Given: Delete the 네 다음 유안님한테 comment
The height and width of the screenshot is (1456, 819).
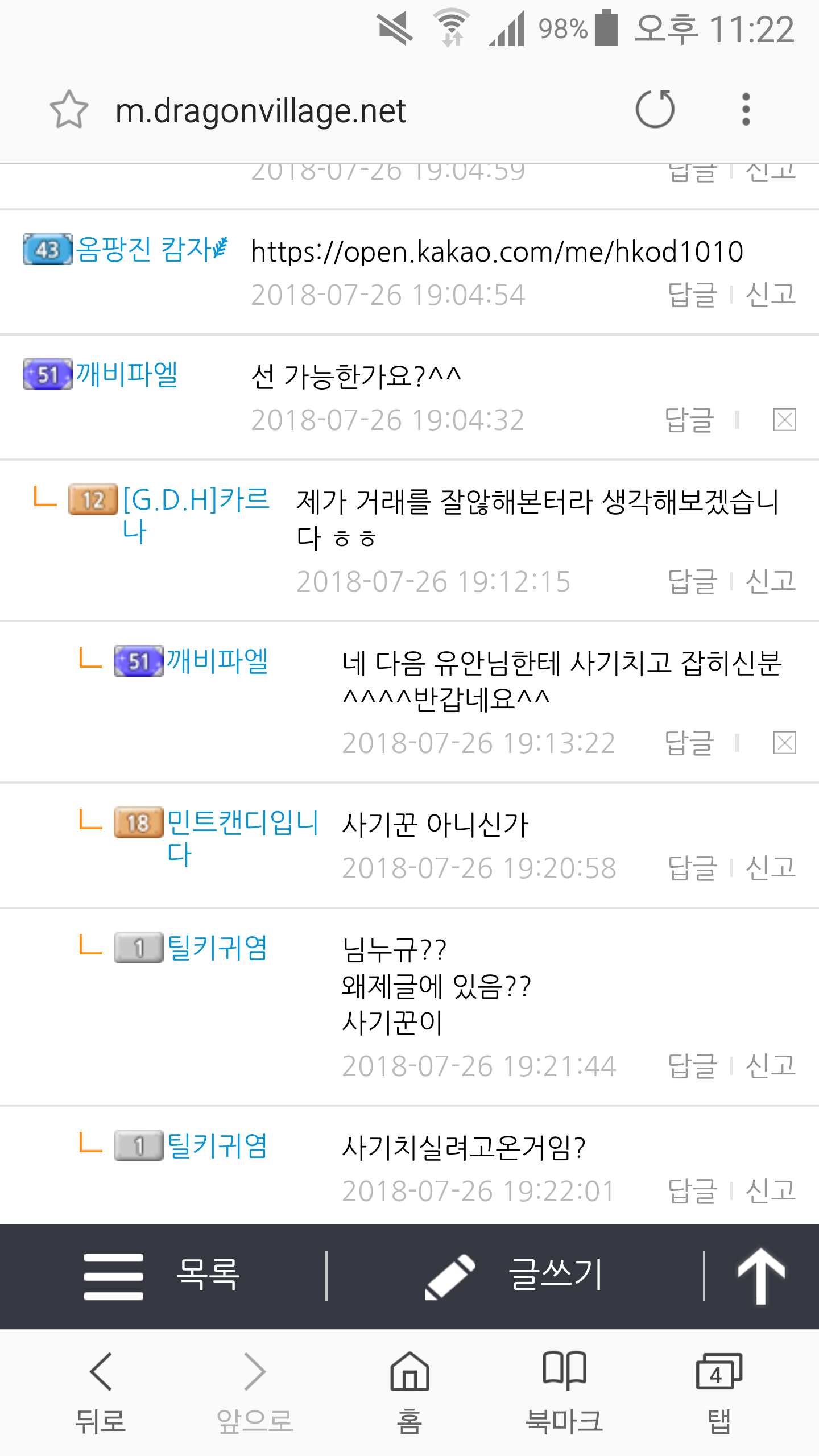Looking at the screenshot, I should tap(784, 743).
